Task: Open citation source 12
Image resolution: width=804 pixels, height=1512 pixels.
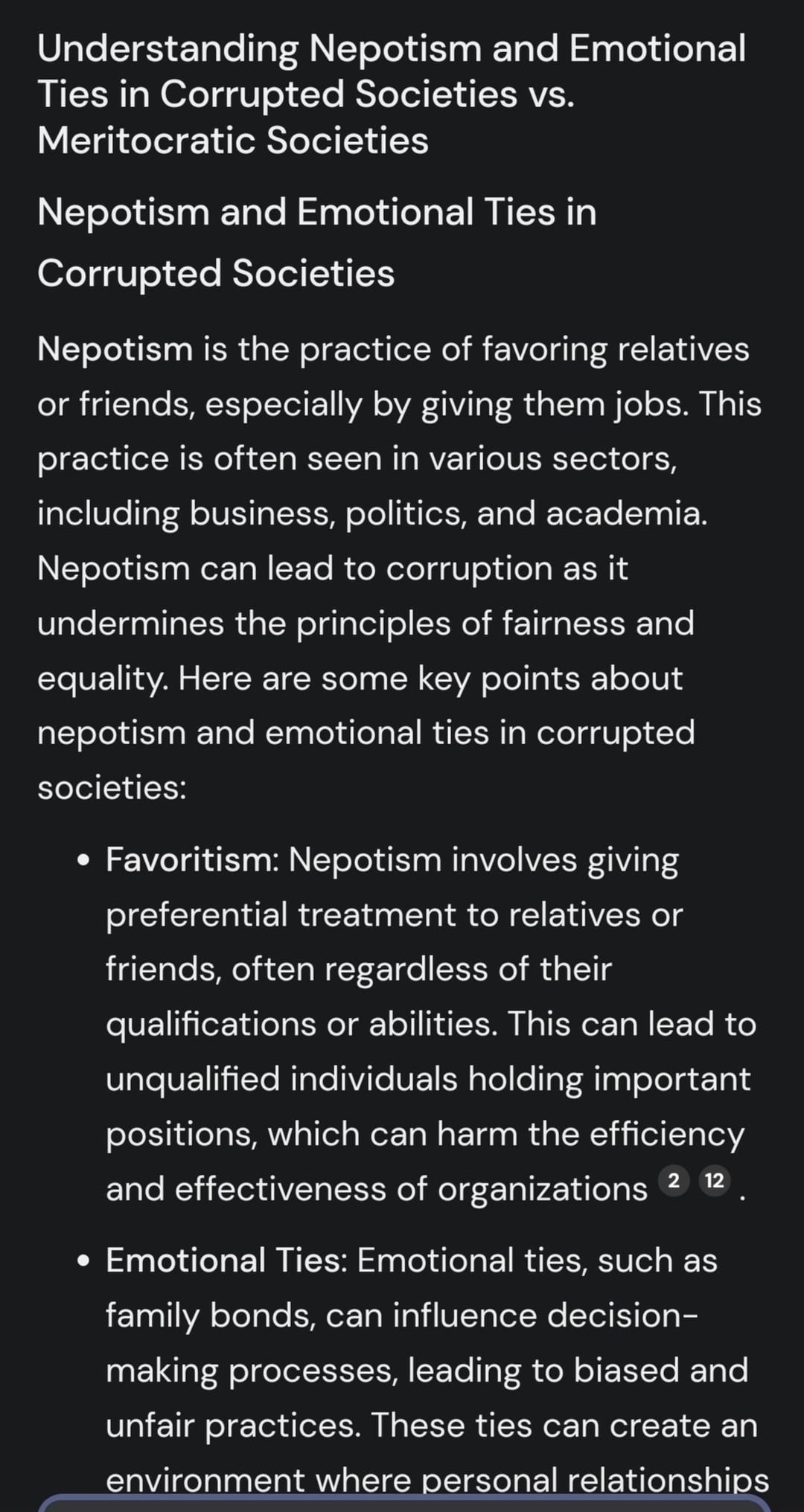Action: [715, 1180]
